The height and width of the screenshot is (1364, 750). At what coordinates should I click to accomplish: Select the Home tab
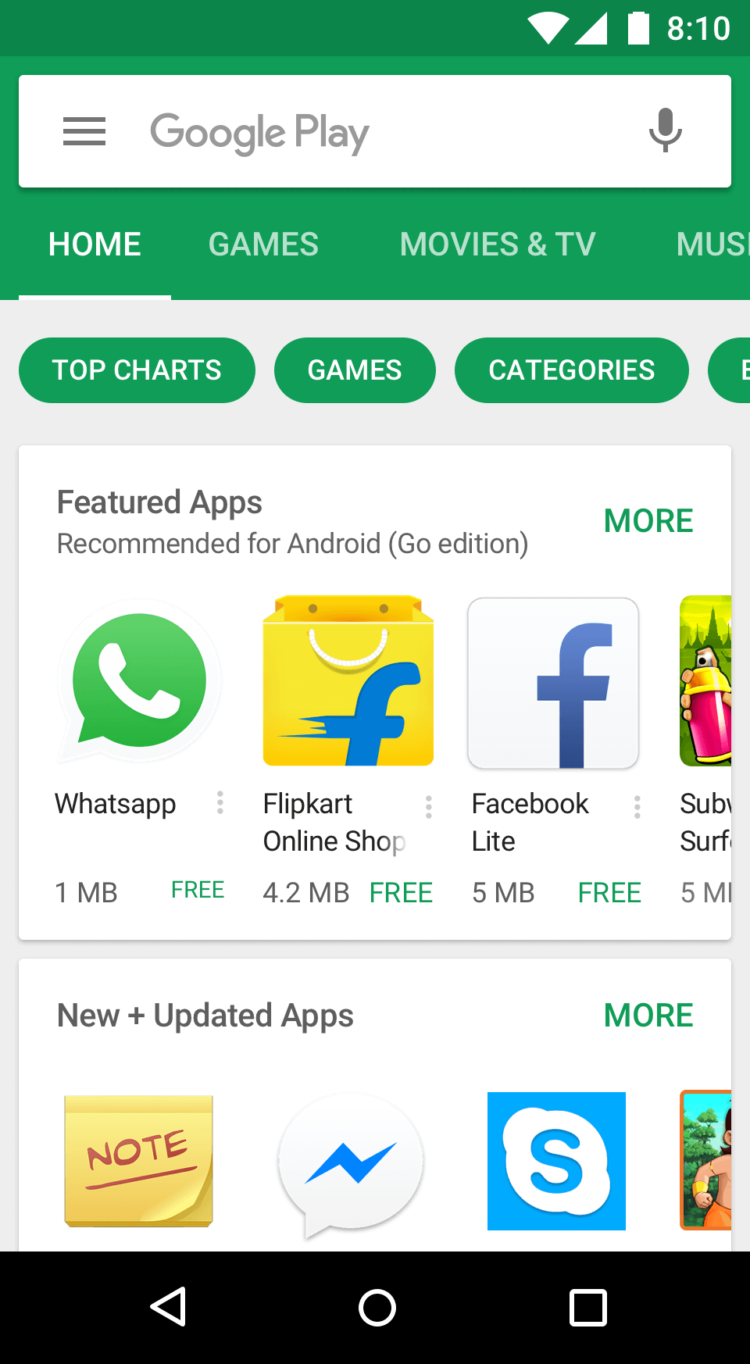click(95, 244)
